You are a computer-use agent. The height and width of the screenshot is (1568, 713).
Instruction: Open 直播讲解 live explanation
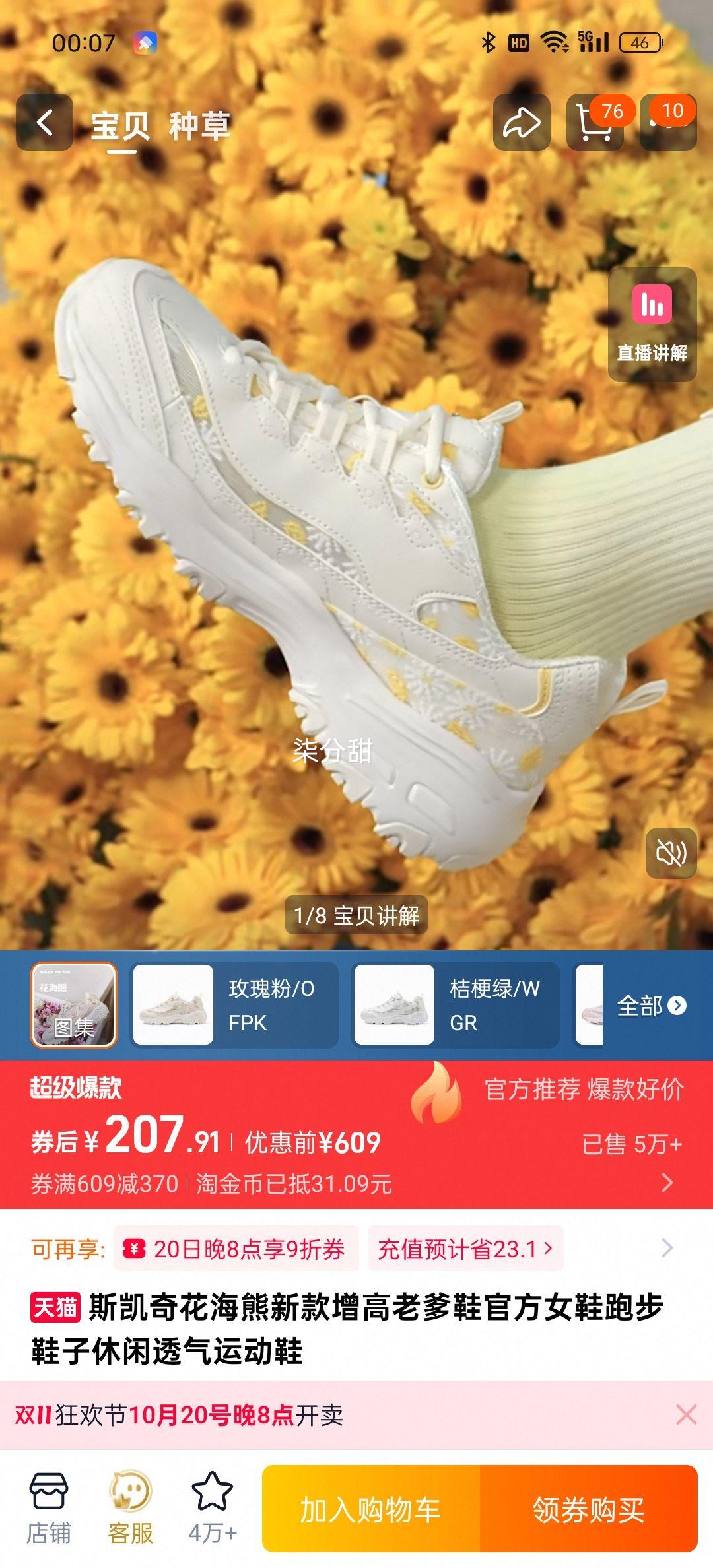click(652, 324)
